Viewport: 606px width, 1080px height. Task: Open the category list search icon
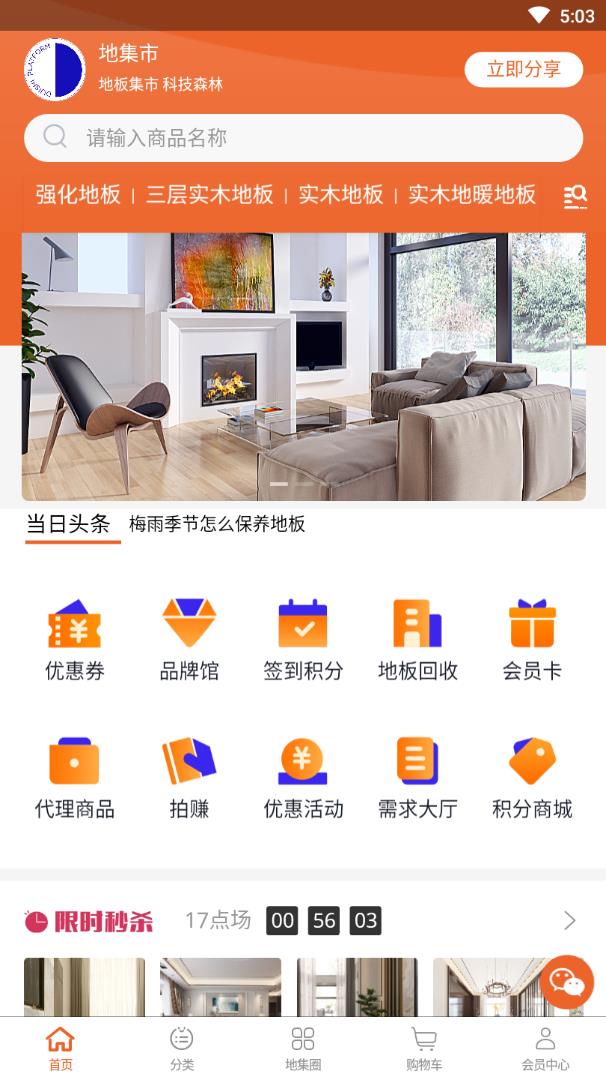(x=575, y=196)
